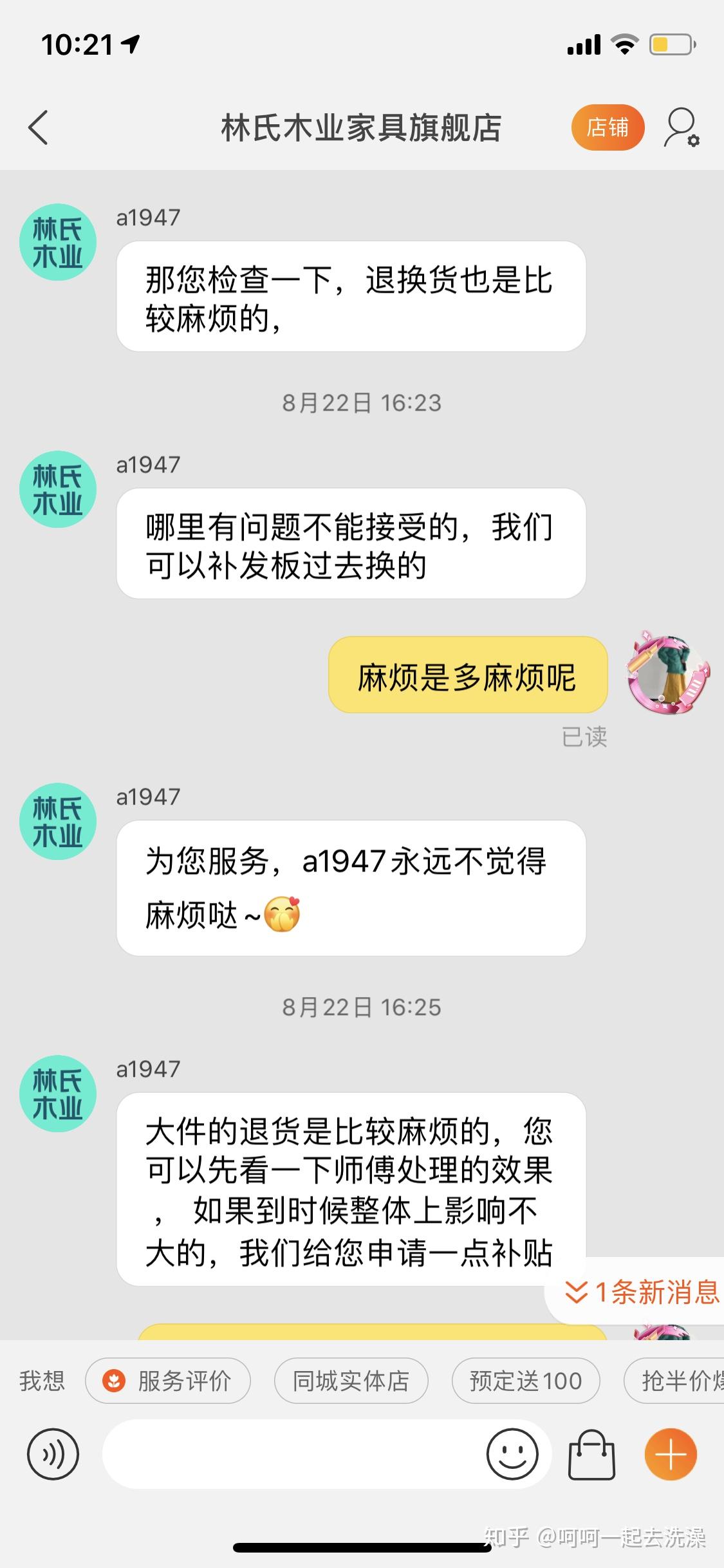Image resolution: width=724 pixels, height=1568 pixels.
Task: Tap the 抢半价 chip
Action: click(674, 1380)
